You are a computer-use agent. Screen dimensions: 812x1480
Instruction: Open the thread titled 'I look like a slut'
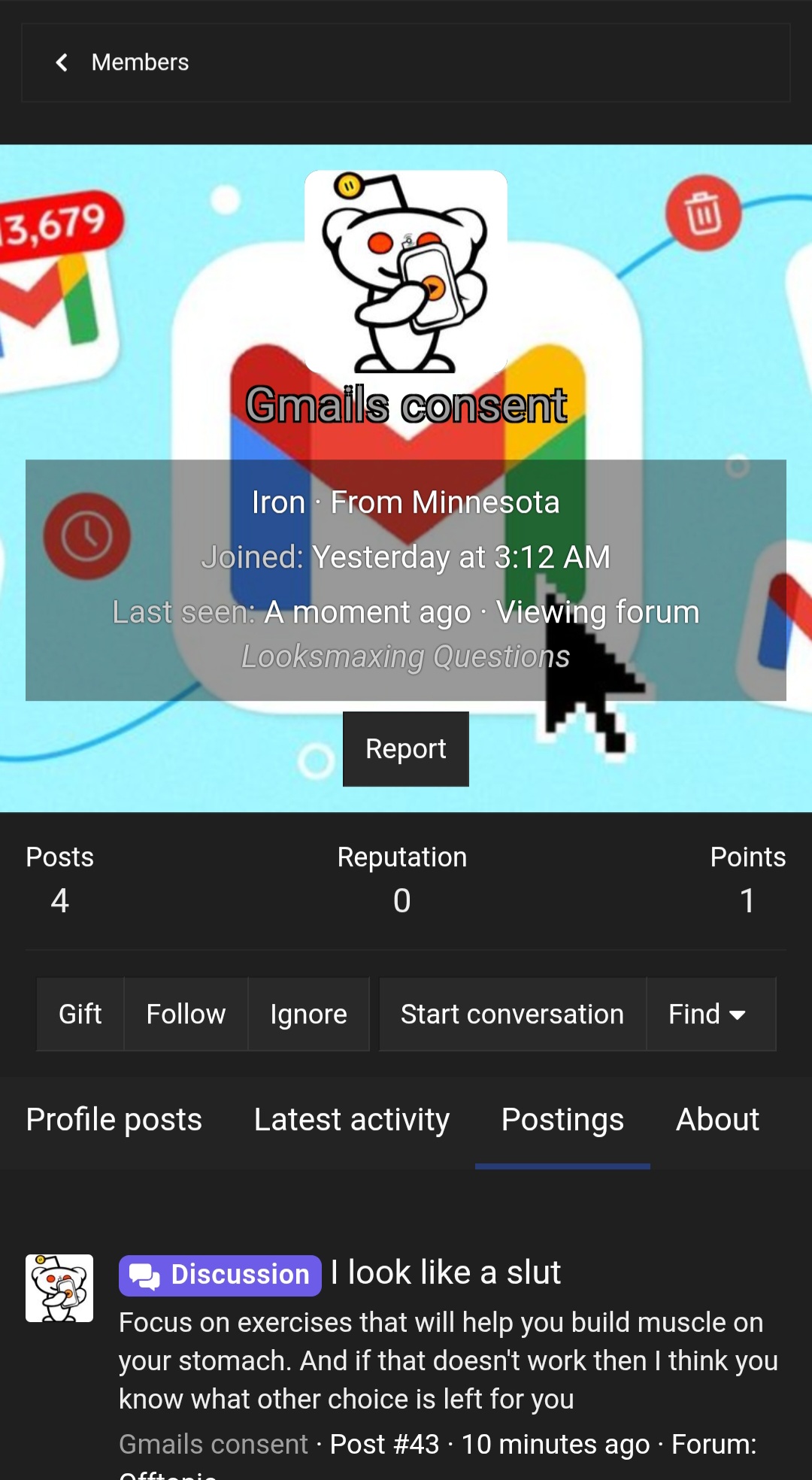[445, 1272]
